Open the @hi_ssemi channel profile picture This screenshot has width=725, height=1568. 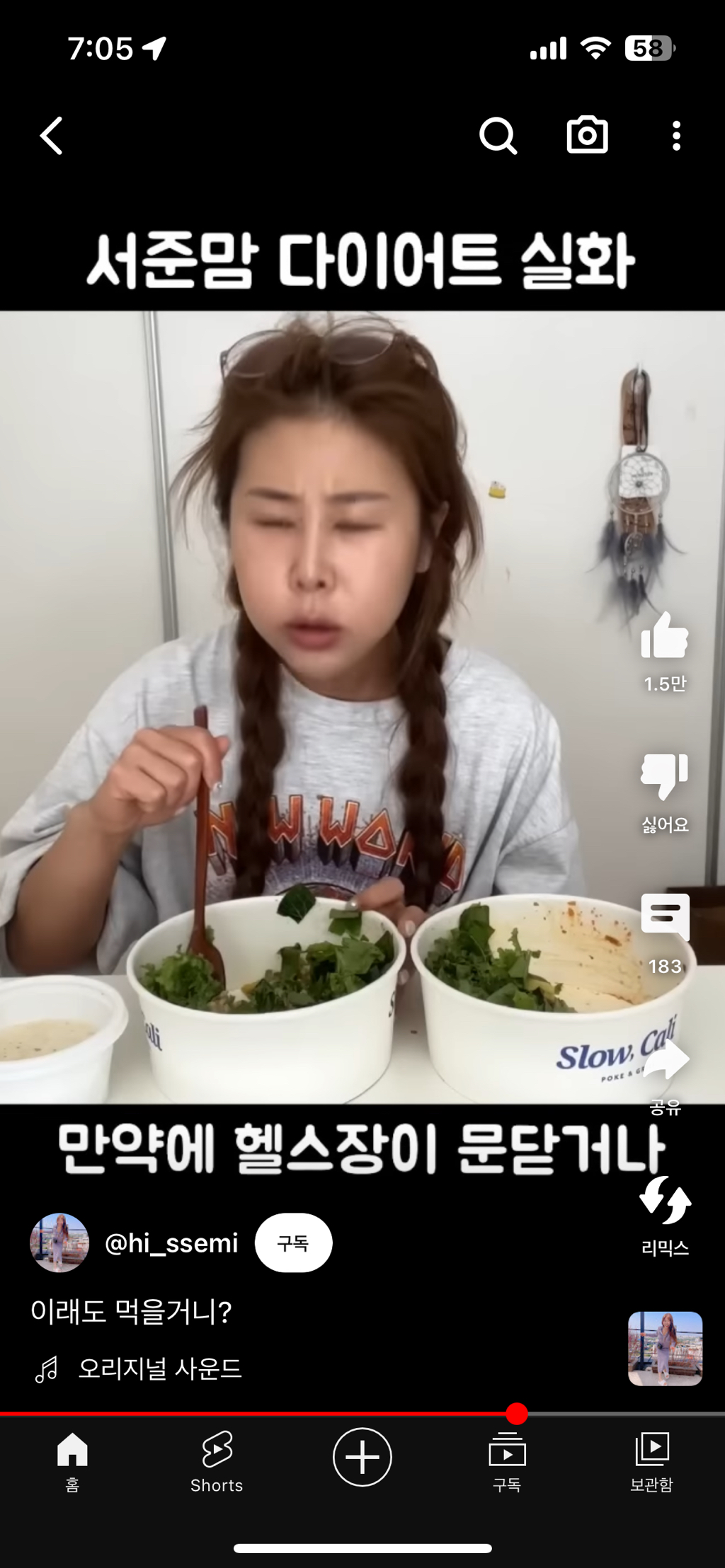(59, 1243)
